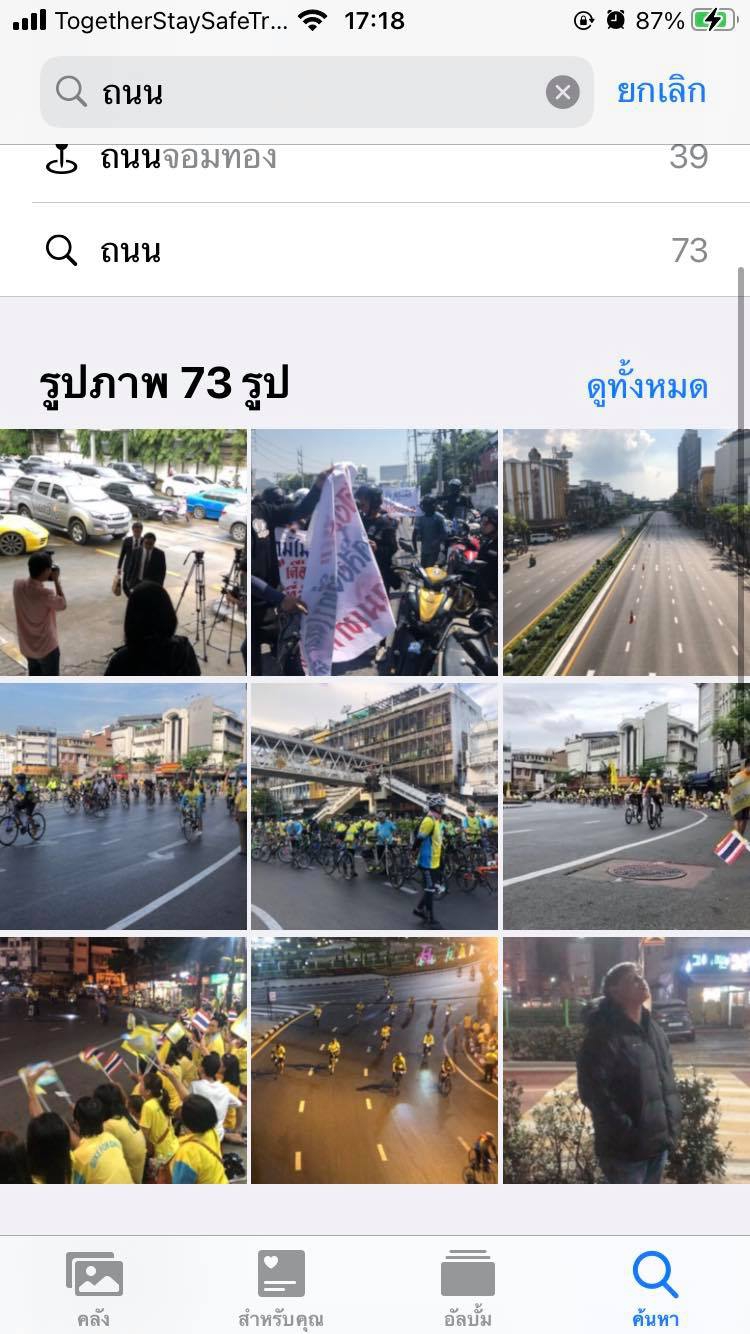Switch to the คลัง library tab
The image size is (750, 1334).
(x=94, y=1288)
